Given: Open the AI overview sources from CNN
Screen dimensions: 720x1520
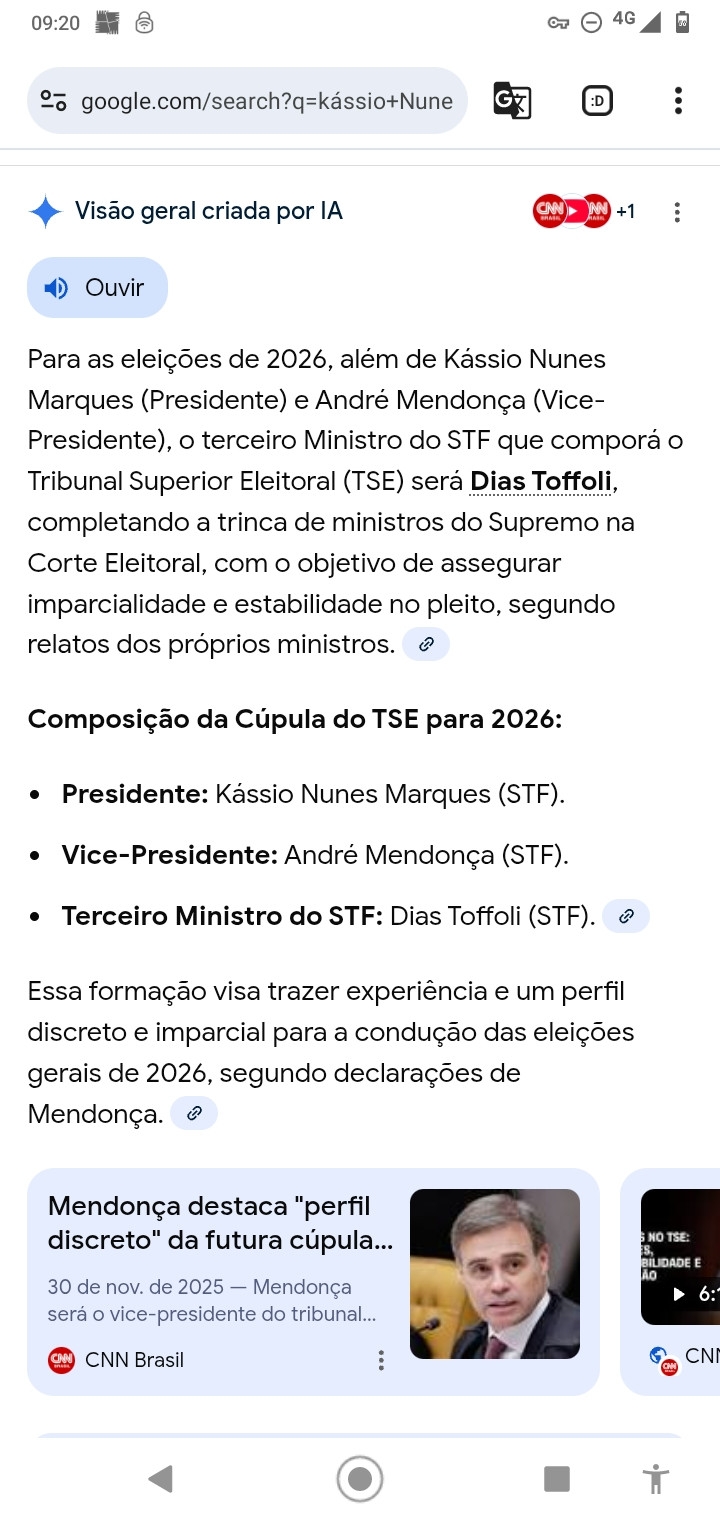Looking at the screenshot, I should 583,211.
